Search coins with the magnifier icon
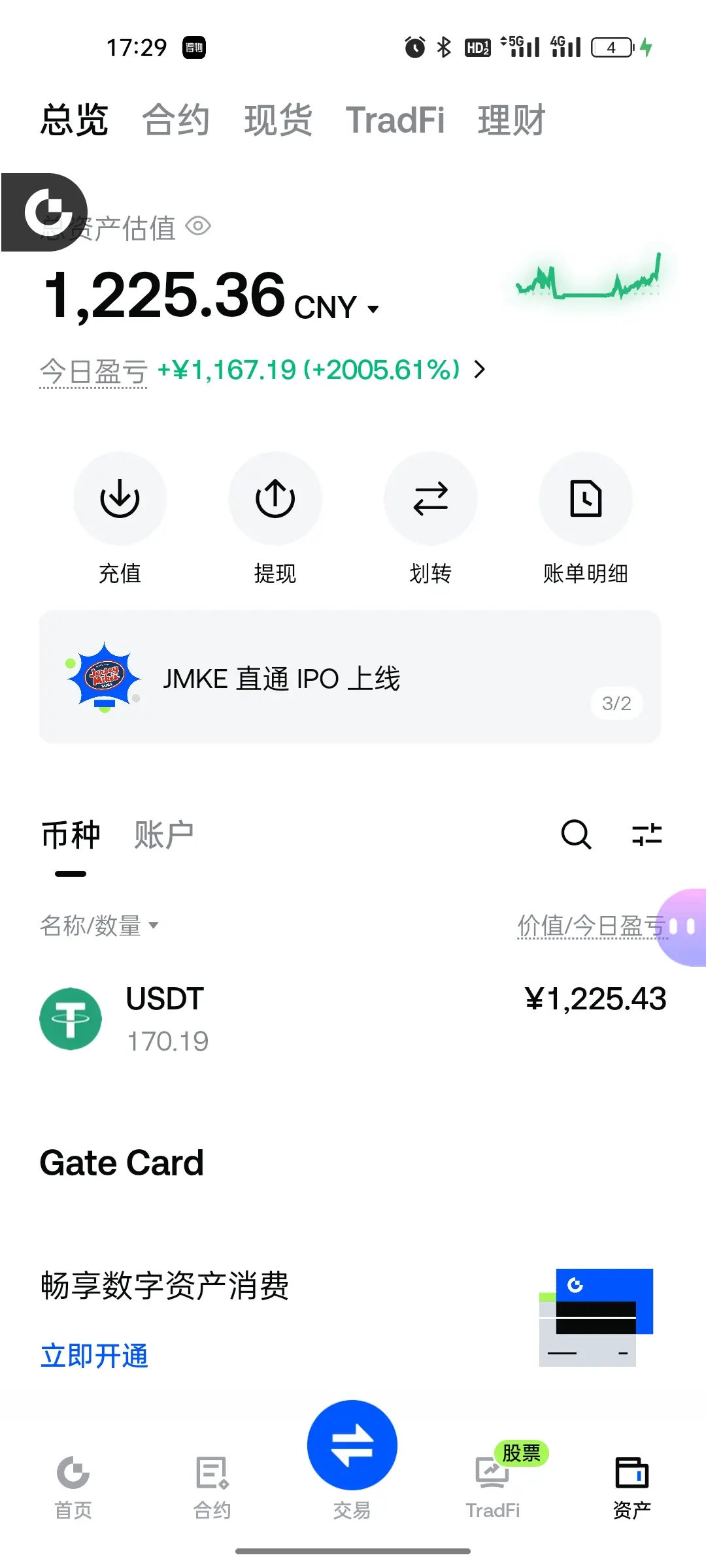706x1568 pixels. click(577, 835)
